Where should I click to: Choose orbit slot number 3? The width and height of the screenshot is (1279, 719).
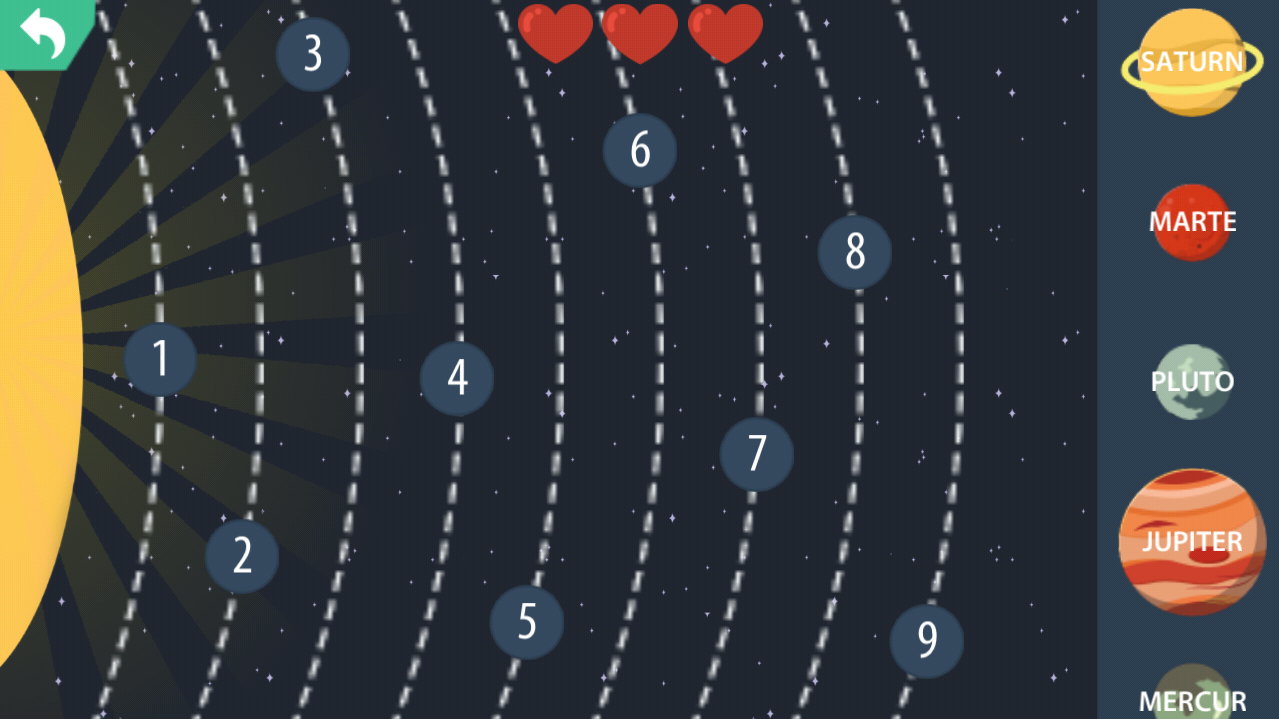[313, 54]
